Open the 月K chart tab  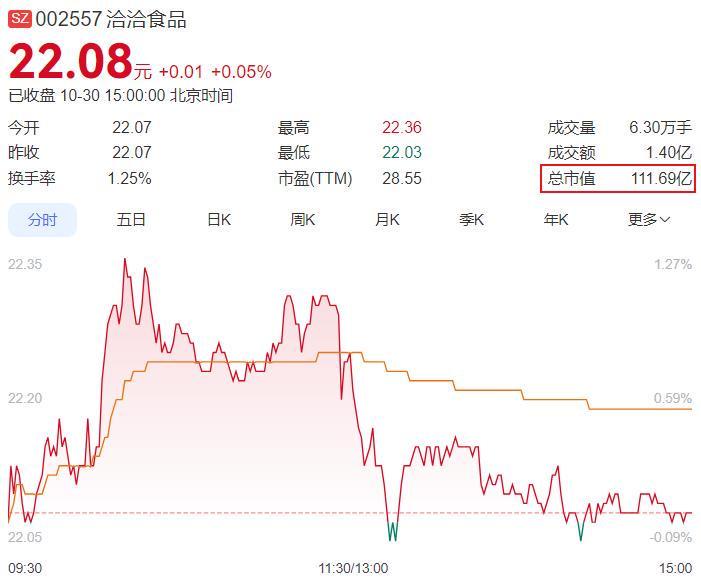(x=387, y=220)
